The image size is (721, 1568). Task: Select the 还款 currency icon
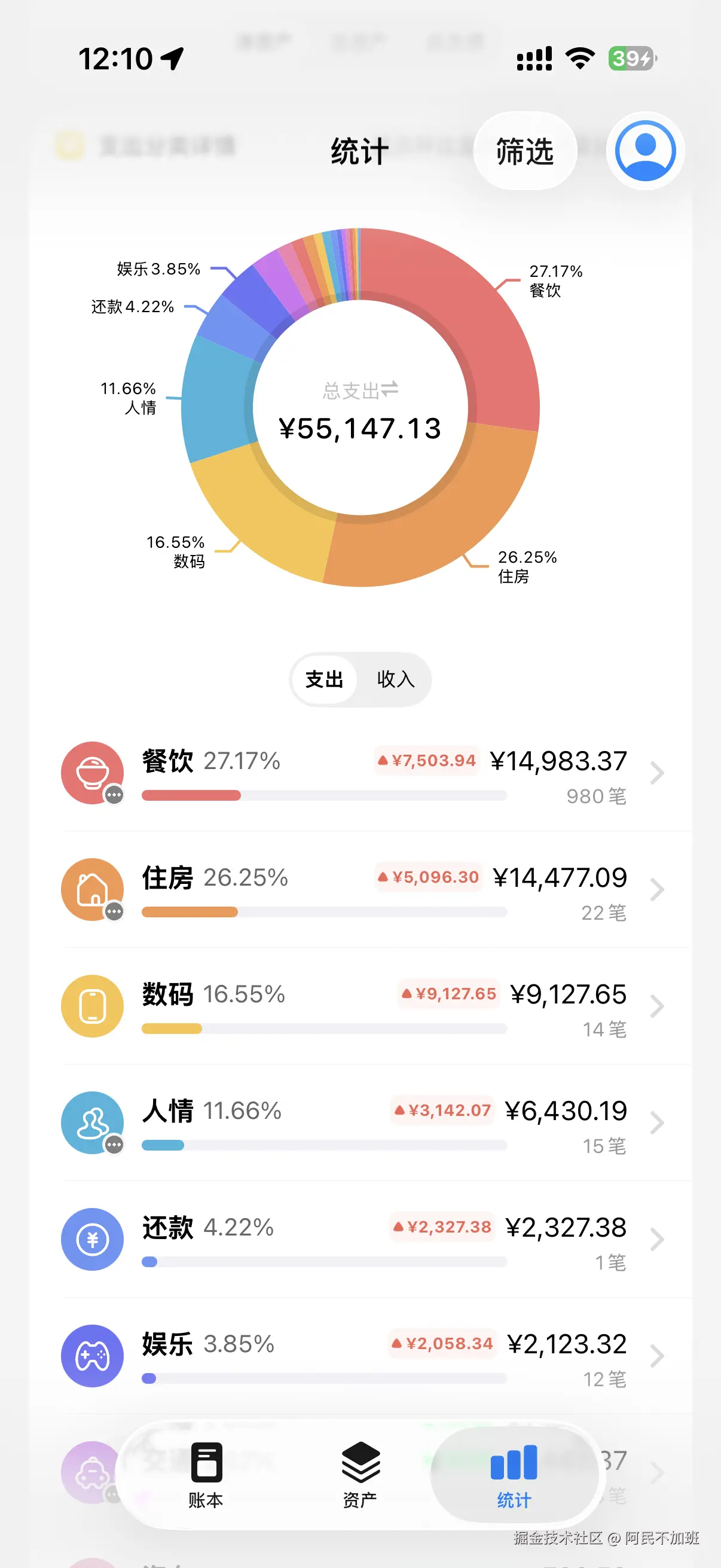pyautogui.click(x=92, y=1239)
